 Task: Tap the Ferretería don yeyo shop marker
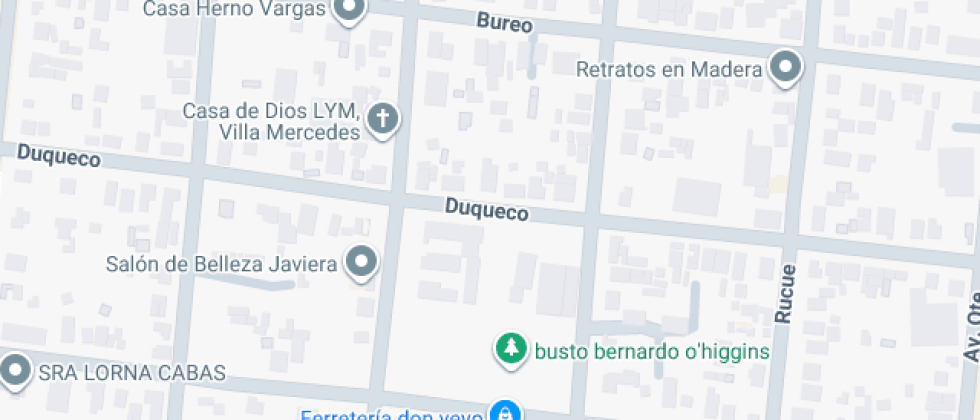coord(505,412)
